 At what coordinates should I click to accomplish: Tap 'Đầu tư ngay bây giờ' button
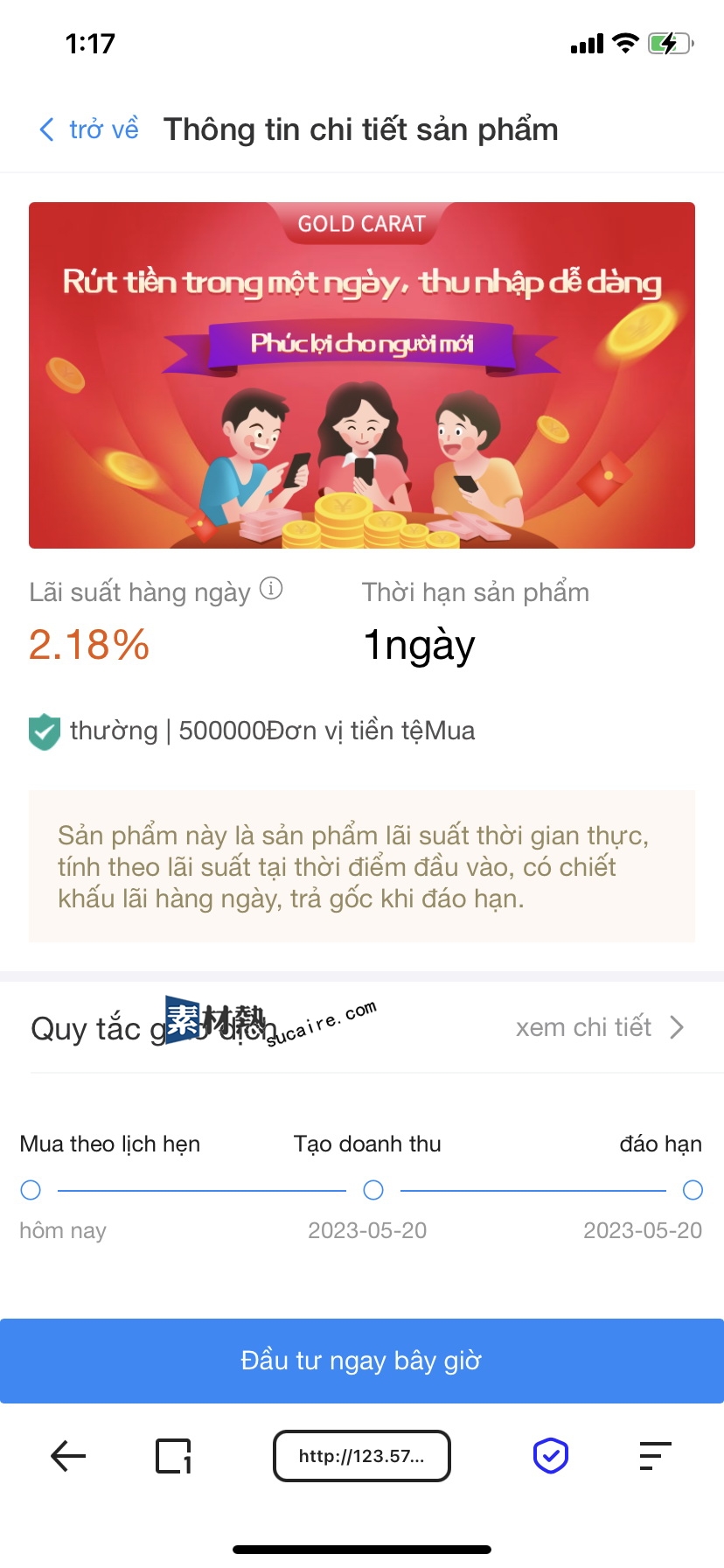pos(362,1361)
